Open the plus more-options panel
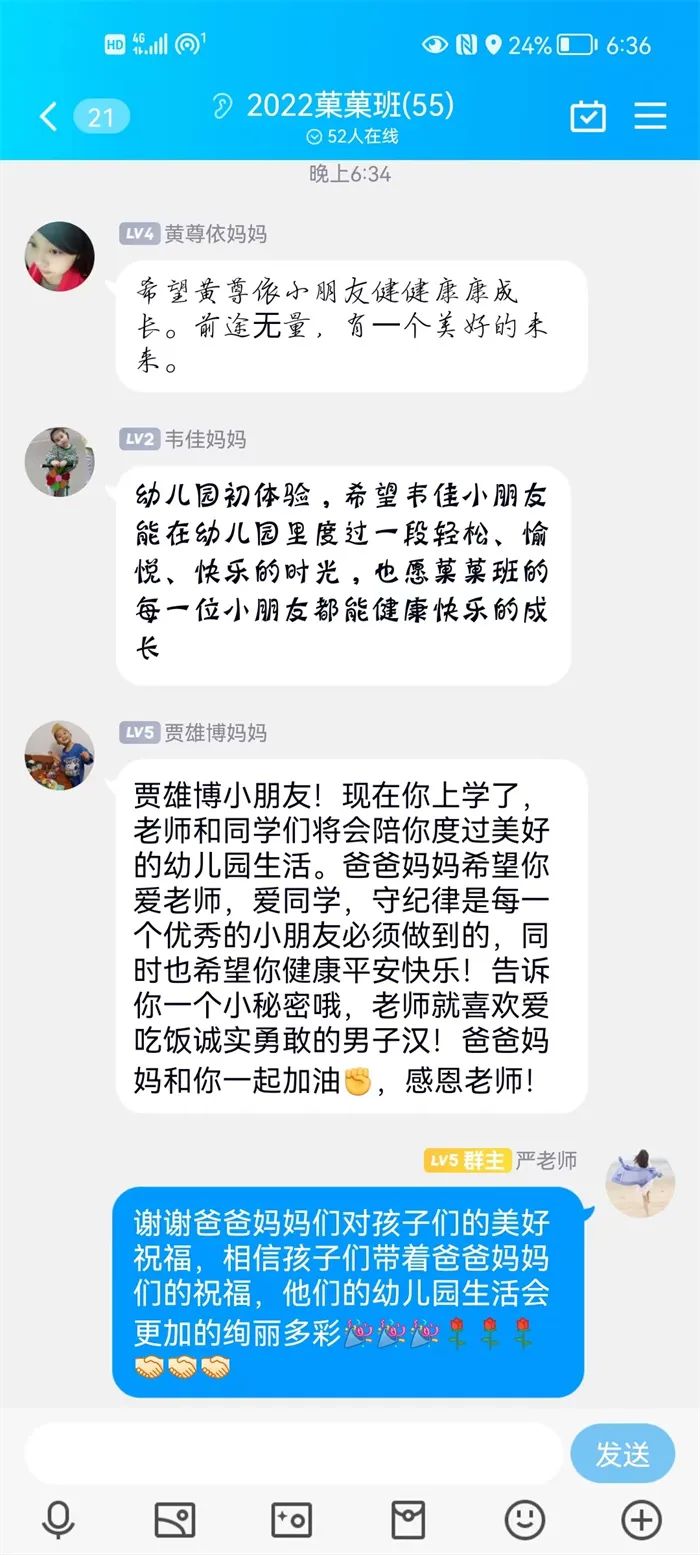This screenshot has width=700, height=1555. tap(641, 1520)
